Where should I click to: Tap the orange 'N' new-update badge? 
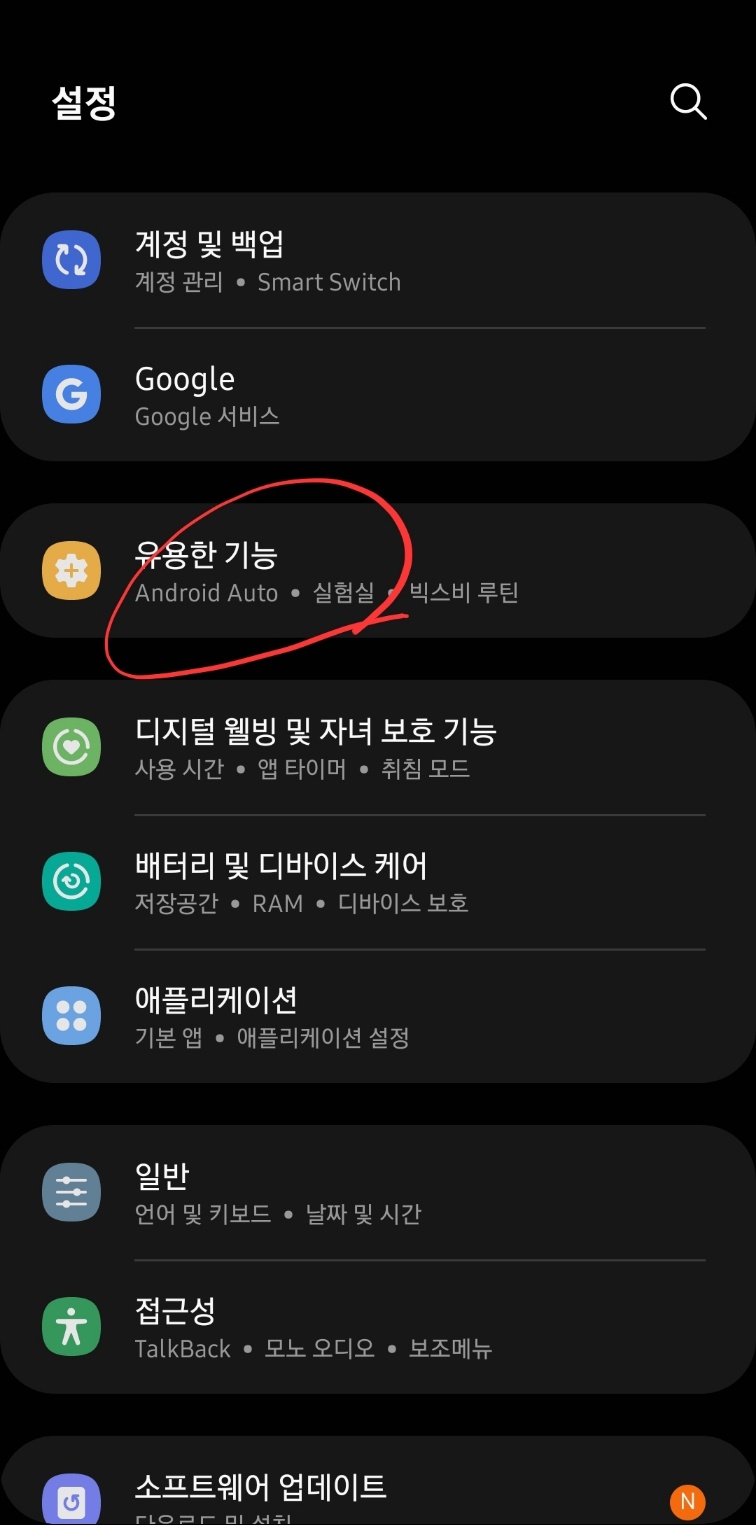(687, 1499)
